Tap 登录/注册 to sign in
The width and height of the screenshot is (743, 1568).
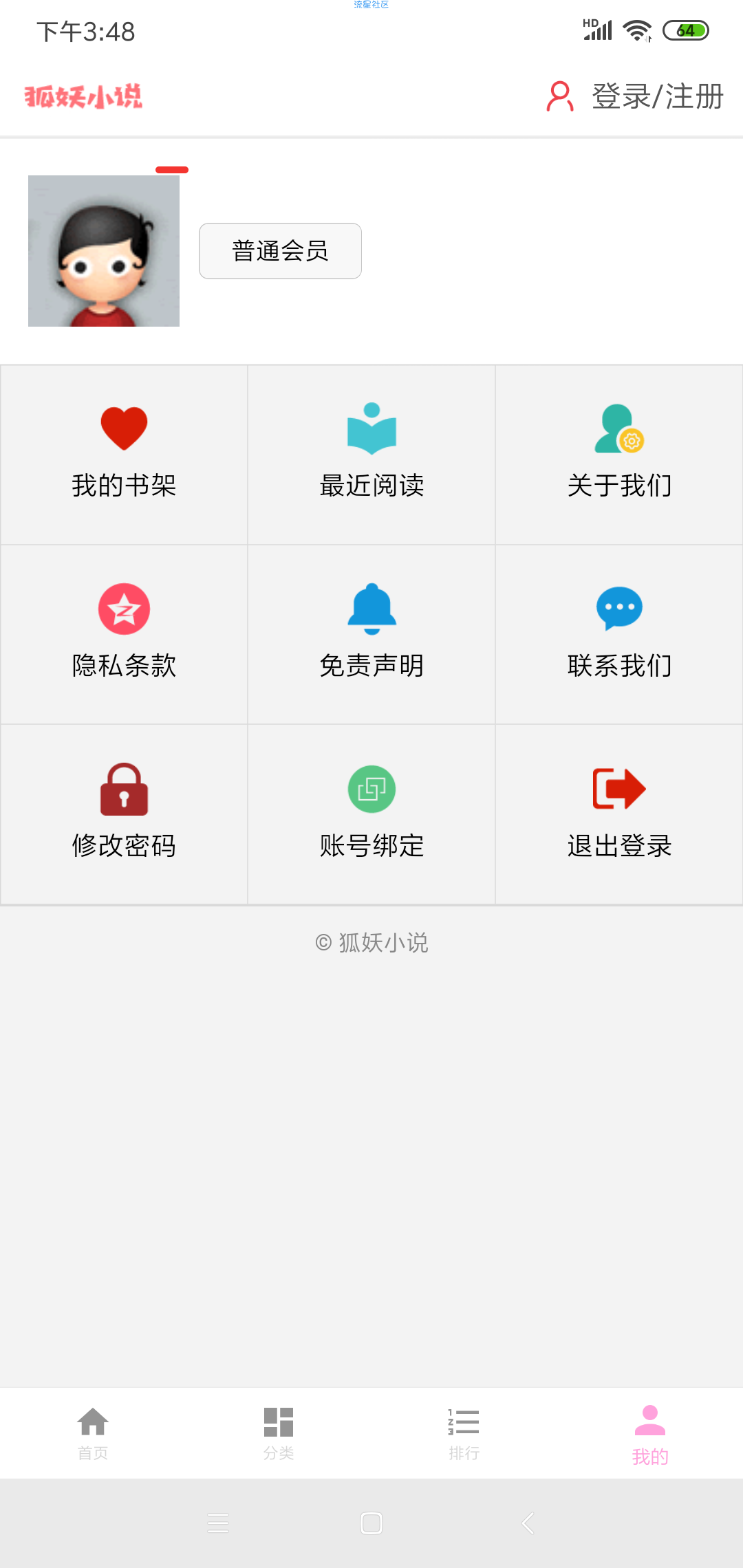pos(634,96)
